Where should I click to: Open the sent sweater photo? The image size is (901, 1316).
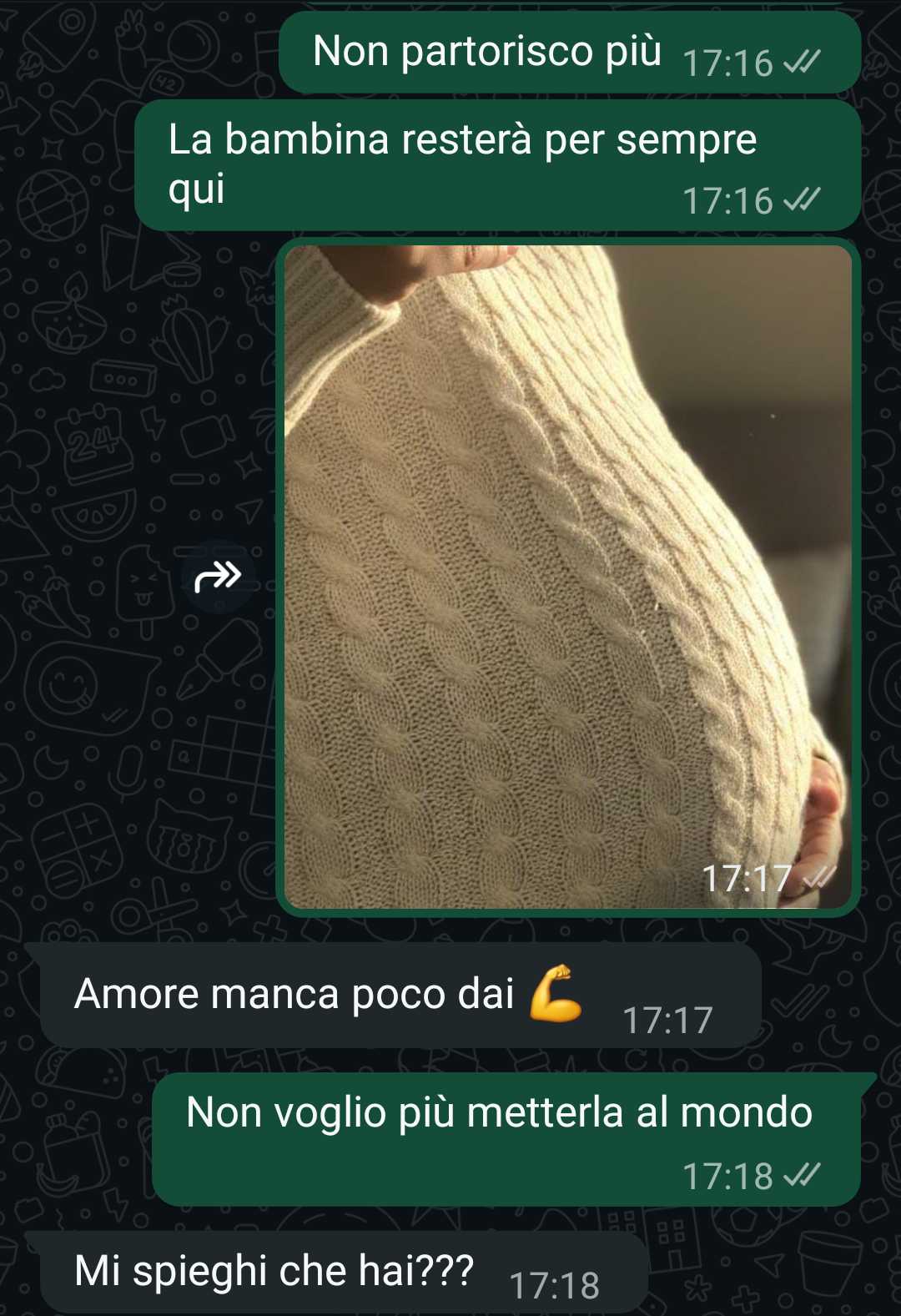567,576
